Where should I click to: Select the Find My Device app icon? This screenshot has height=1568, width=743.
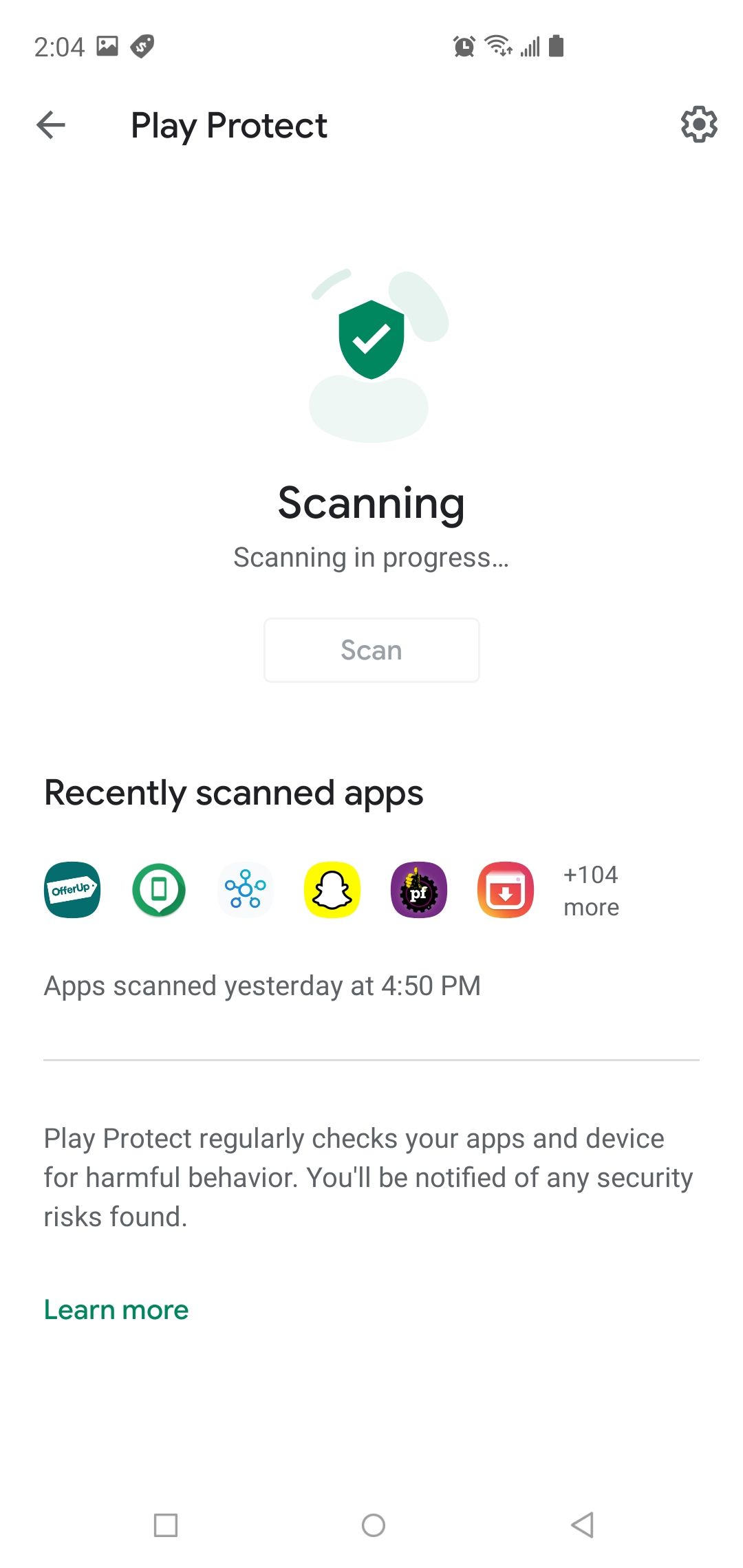pos(158,889)
